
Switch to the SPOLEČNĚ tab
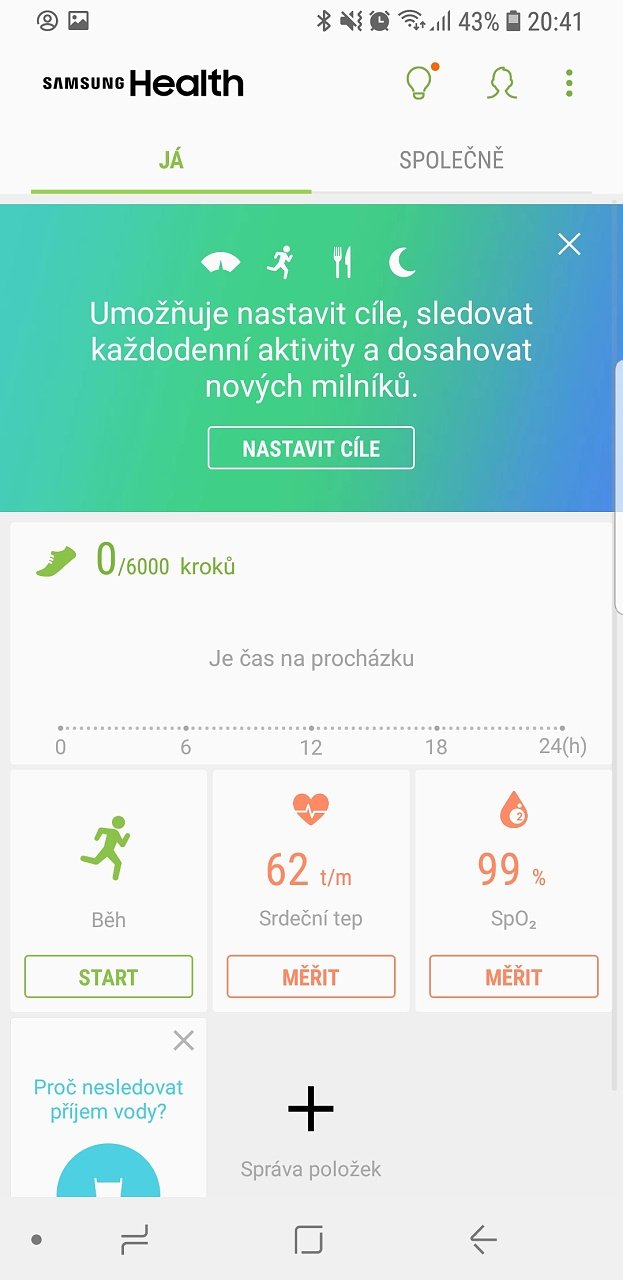coord(451,160)
